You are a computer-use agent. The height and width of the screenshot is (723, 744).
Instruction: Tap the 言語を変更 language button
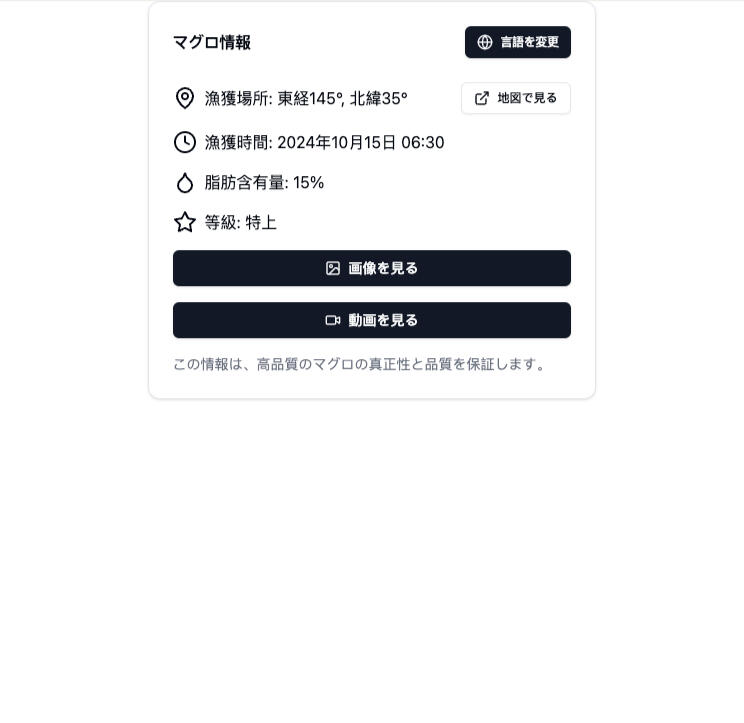[517, 42]
